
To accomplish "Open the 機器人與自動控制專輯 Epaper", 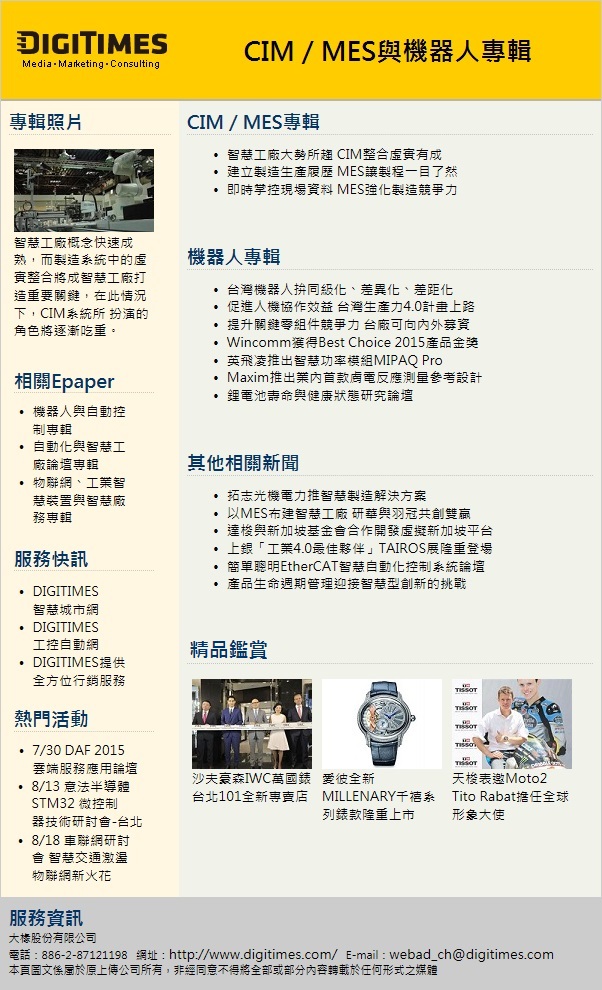I will tap(79, 420).
